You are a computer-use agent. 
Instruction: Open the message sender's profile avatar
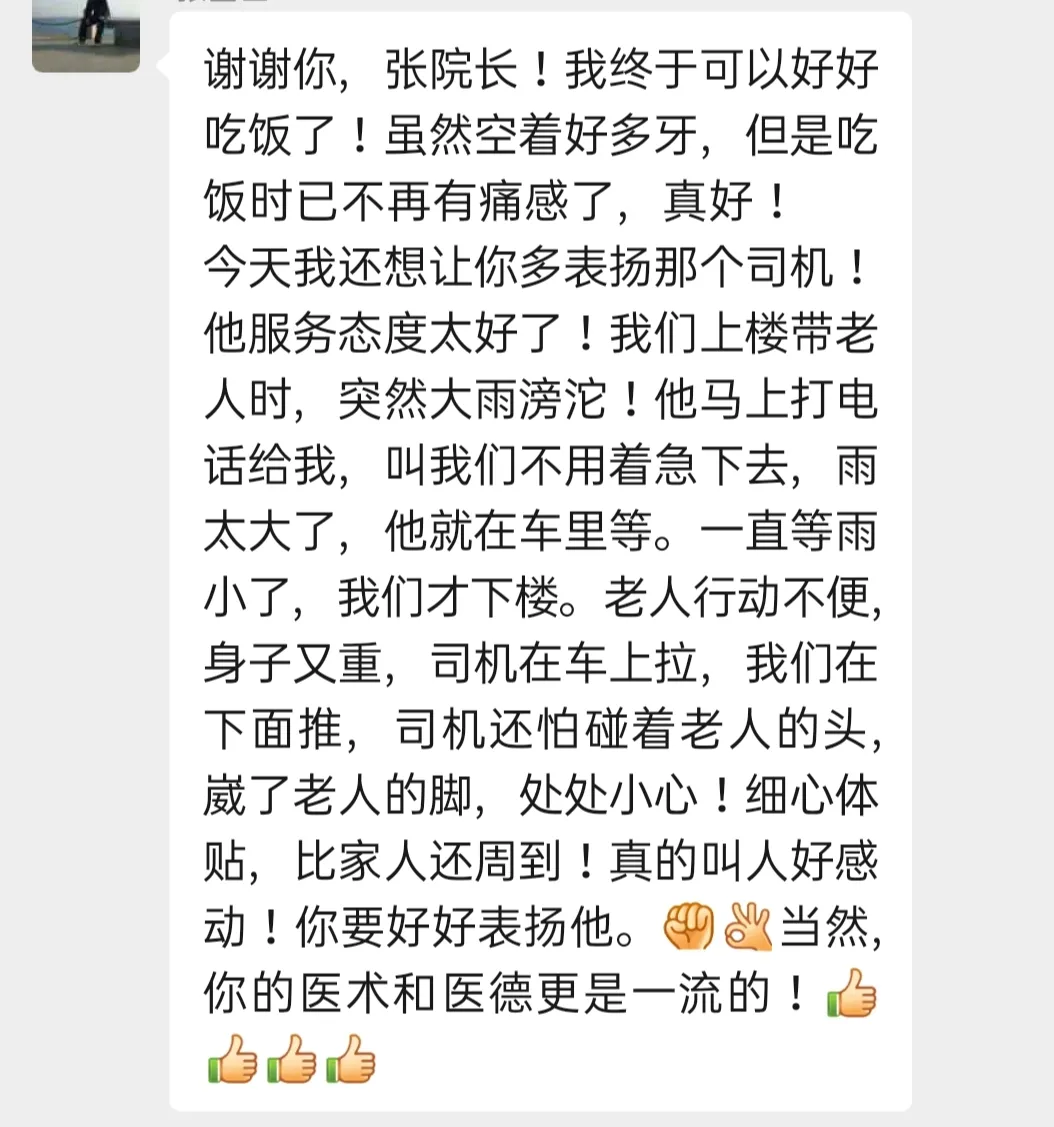tap(86, 34)
